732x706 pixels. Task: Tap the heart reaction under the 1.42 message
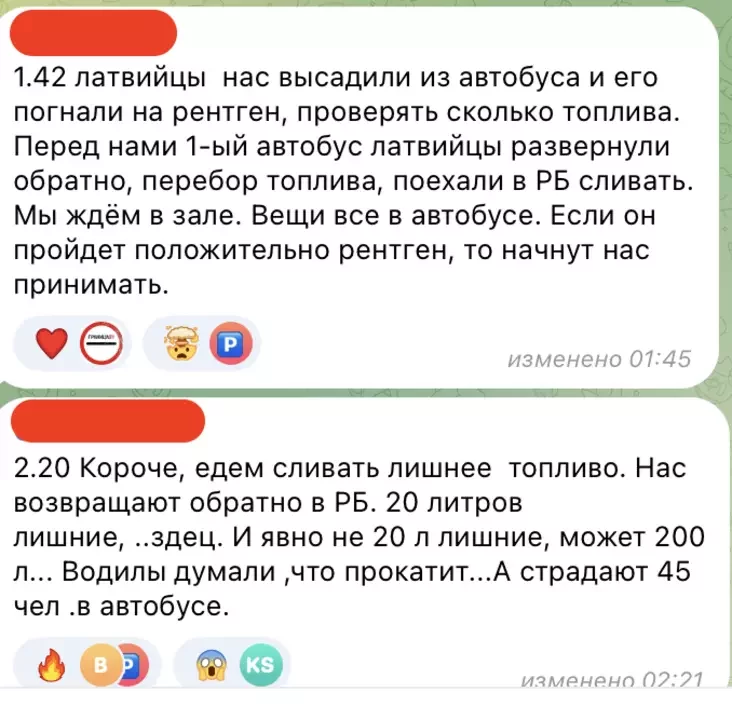click(50, 346)
